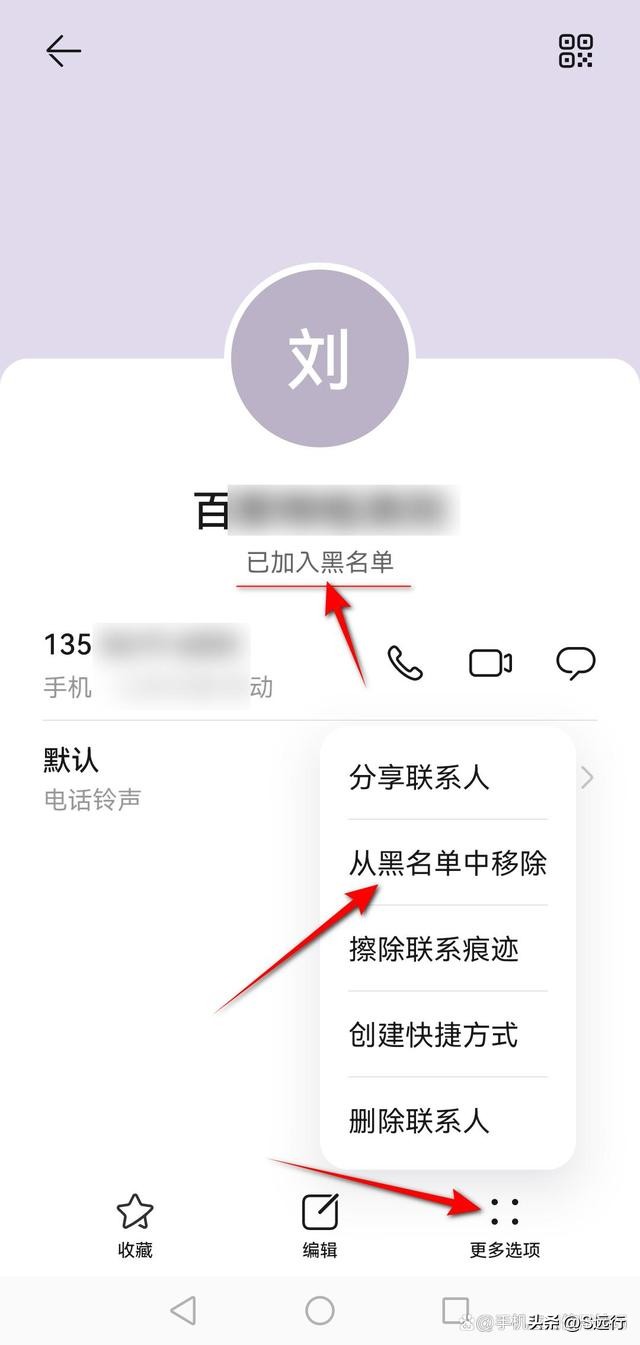Call the 135 phone number

click(x=405, y=663)
